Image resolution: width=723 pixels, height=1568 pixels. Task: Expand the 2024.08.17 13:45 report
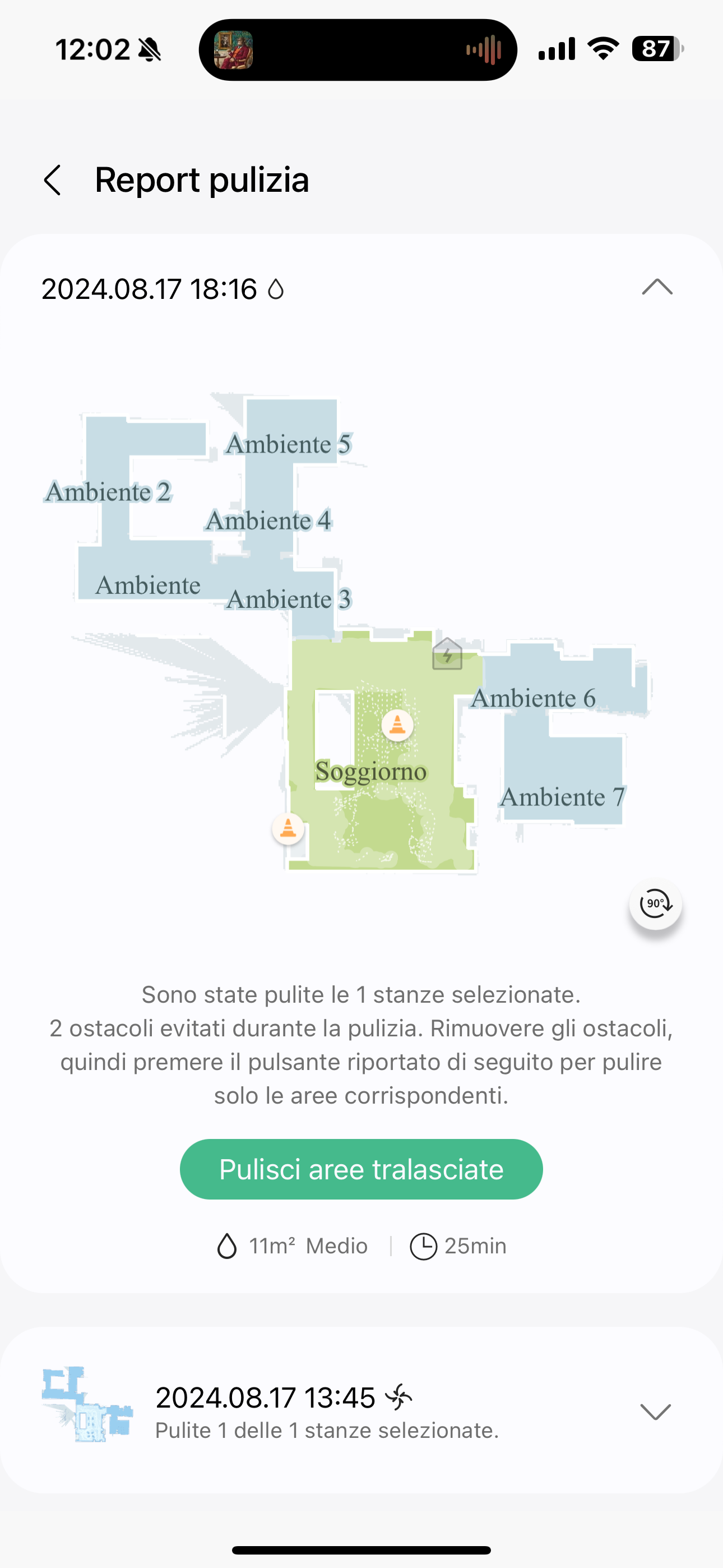pos(656,1411)
